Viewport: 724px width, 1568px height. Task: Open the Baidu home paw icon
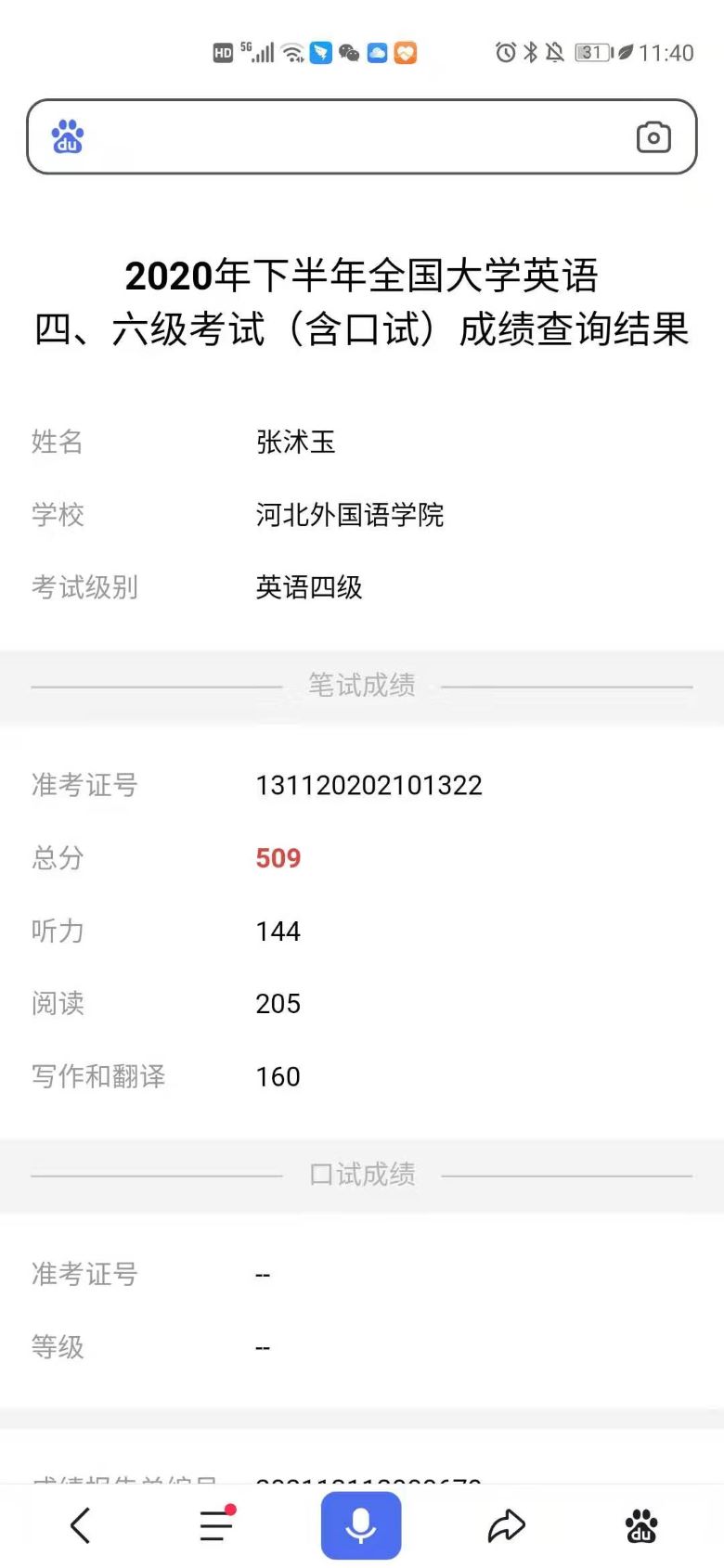(641, 1525)
